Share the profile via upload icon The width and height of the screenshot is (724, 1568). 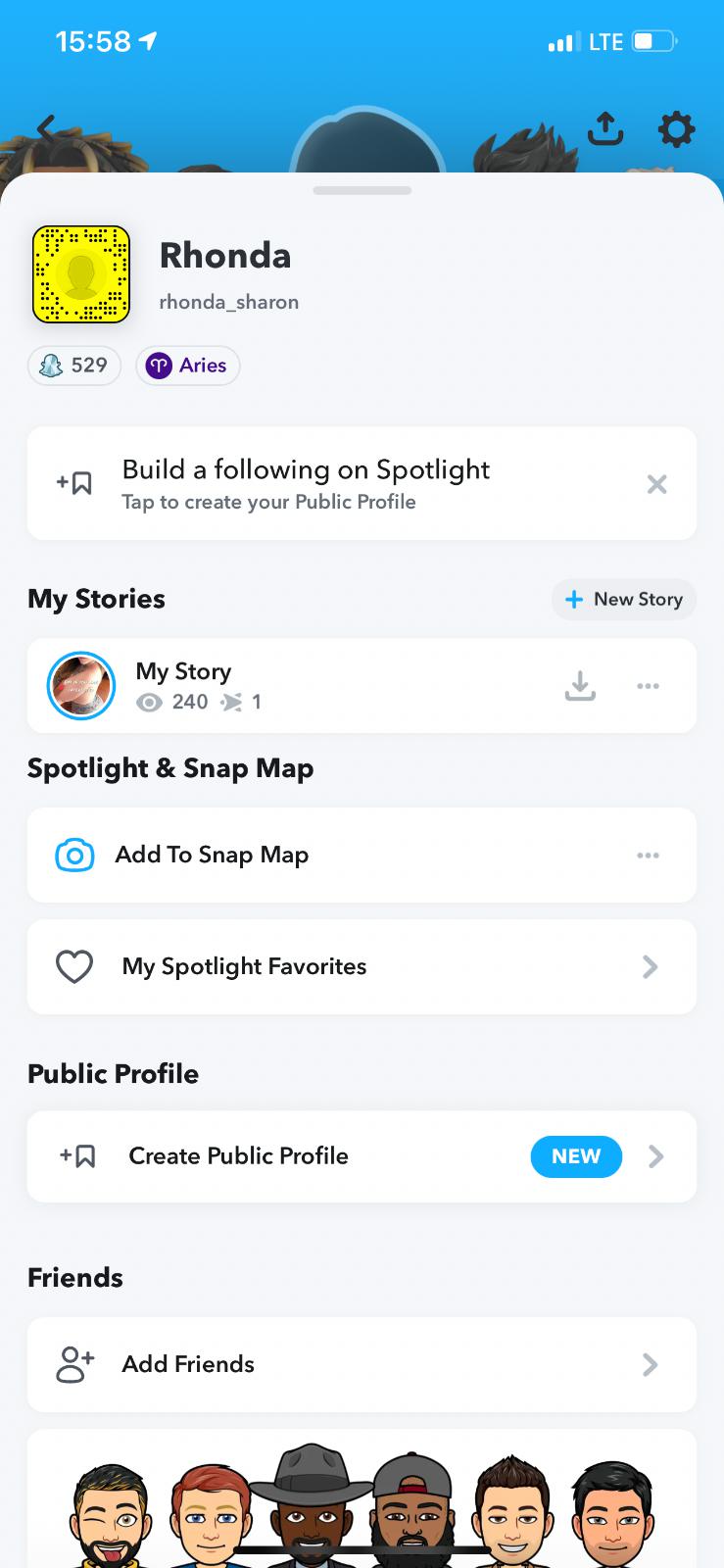click(x=605, y=128)
